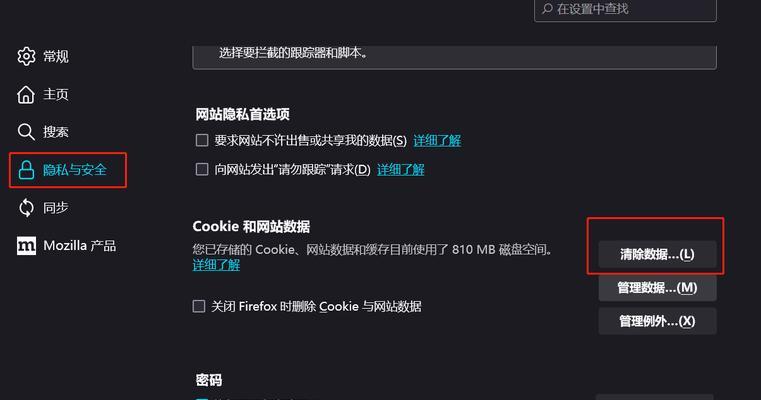The width and height of the screenshot is (761, 400).
Task: Open the 管理例外 button
Action: 657,321
